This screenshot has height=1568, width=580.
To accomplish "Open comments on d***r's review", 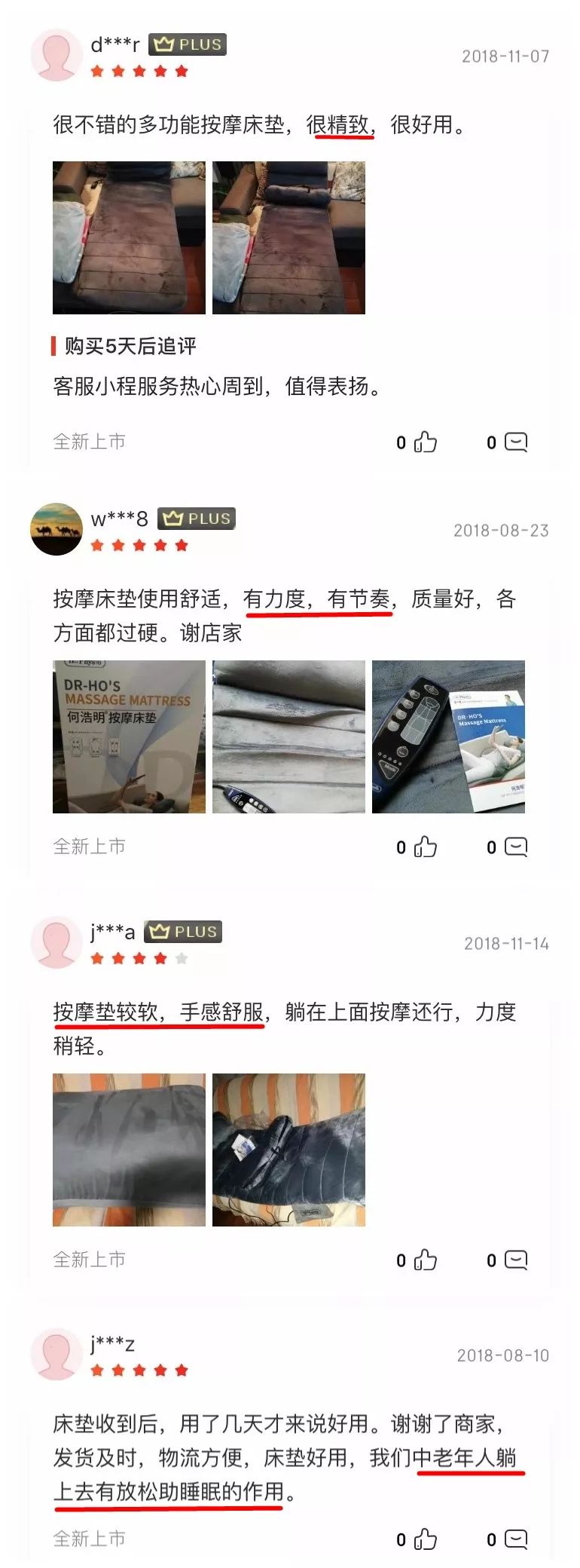I will [516, 441].
